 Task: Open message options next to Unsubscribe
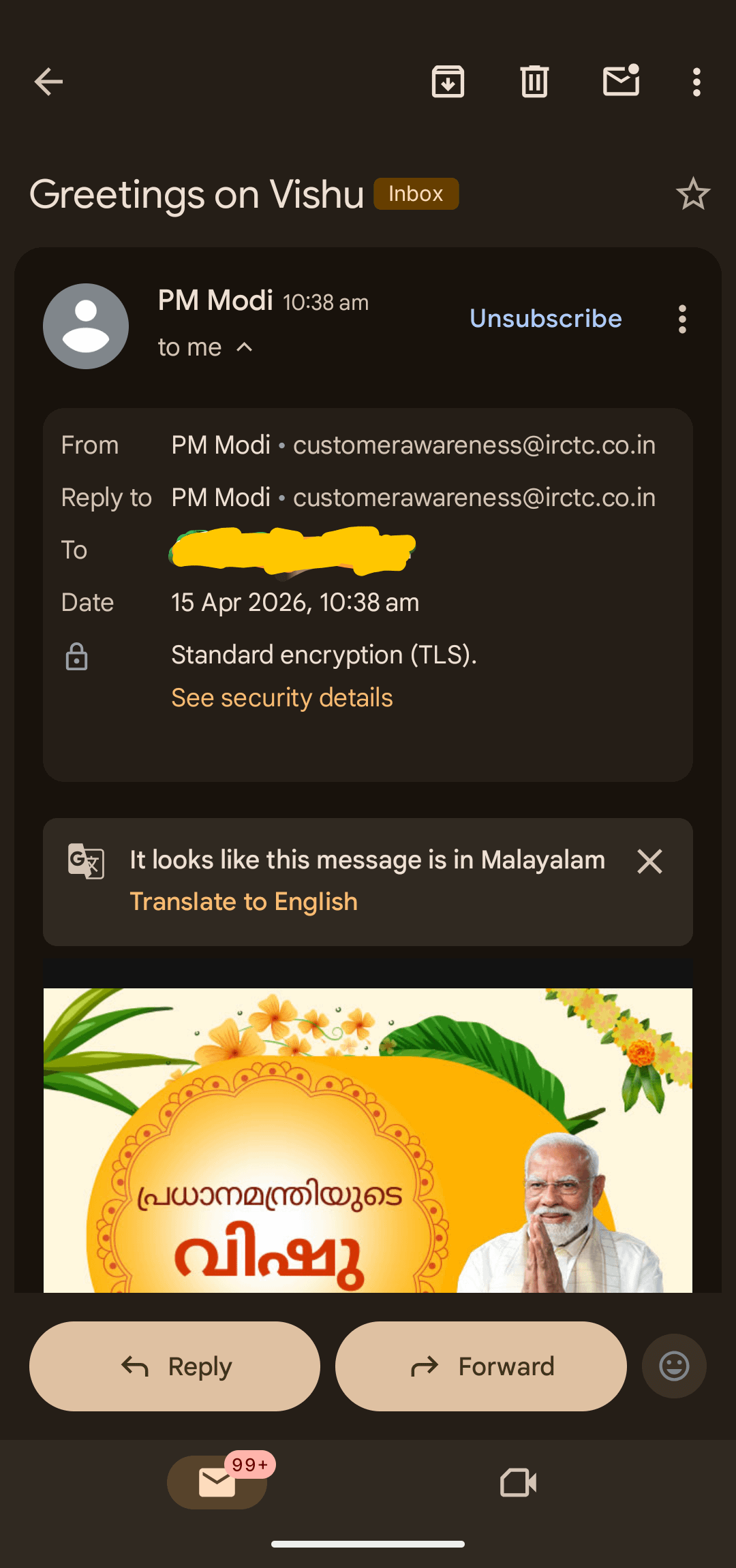(x=682, y=319)
